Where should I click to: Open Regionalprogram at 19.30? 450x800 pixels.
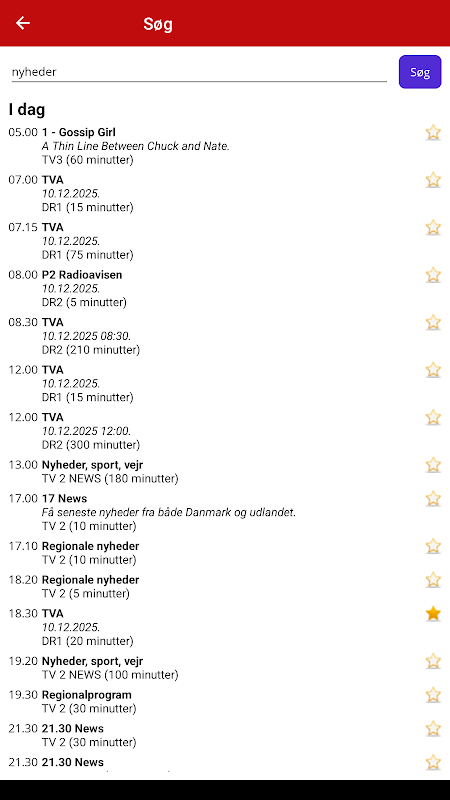tap(214, 701)
